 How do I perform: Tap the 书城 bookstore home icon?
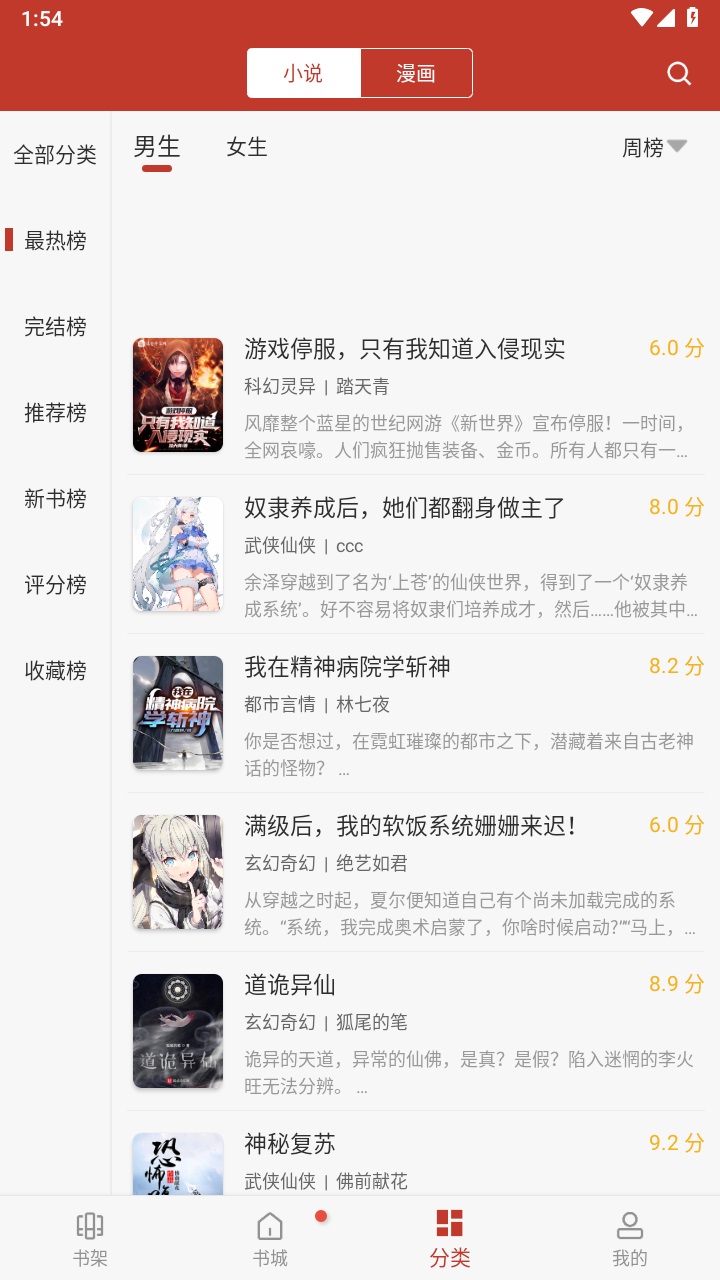(x=270, y=1224)
